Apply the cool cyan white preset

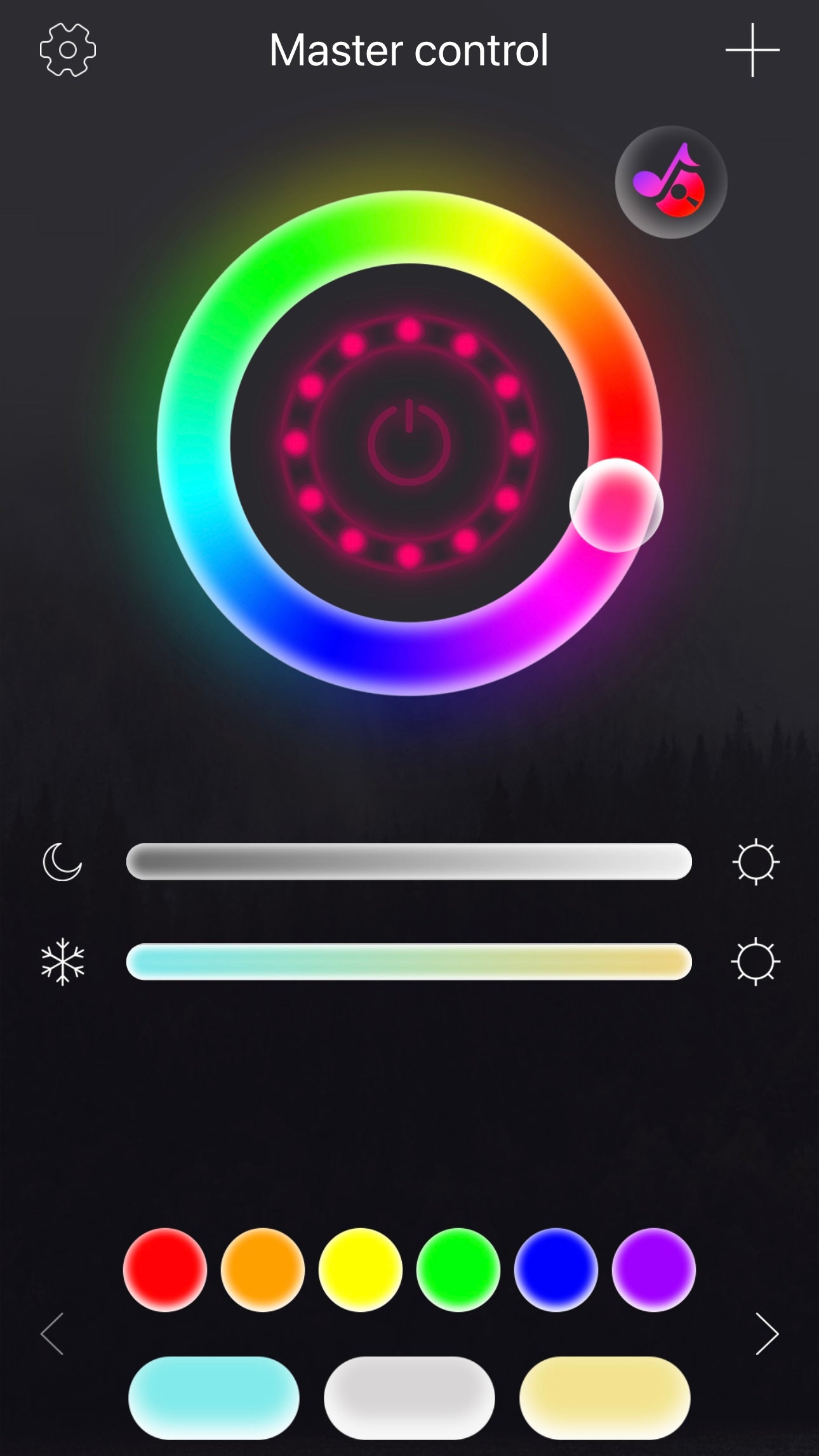(x=214, y=1398)
